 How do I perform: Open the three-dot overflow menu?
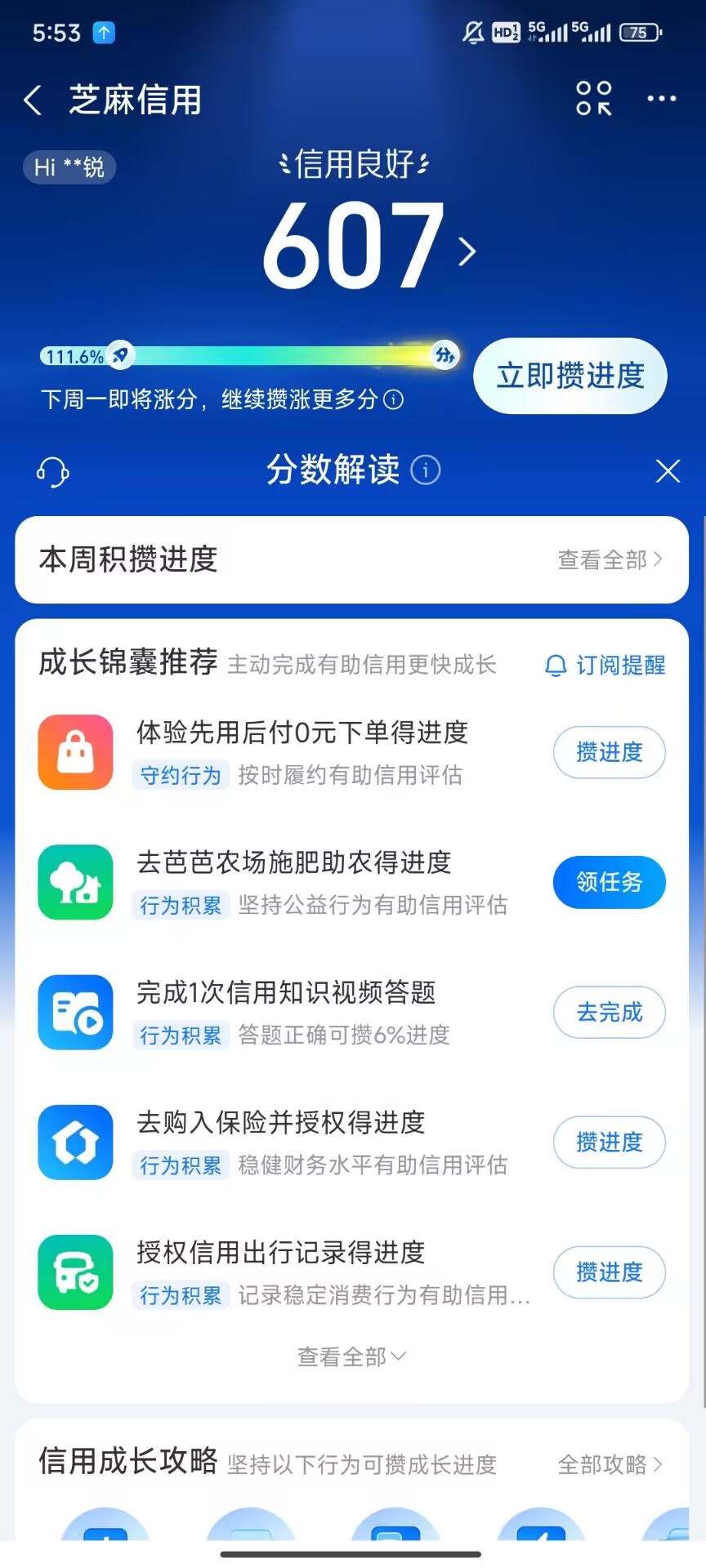(661, 99)
